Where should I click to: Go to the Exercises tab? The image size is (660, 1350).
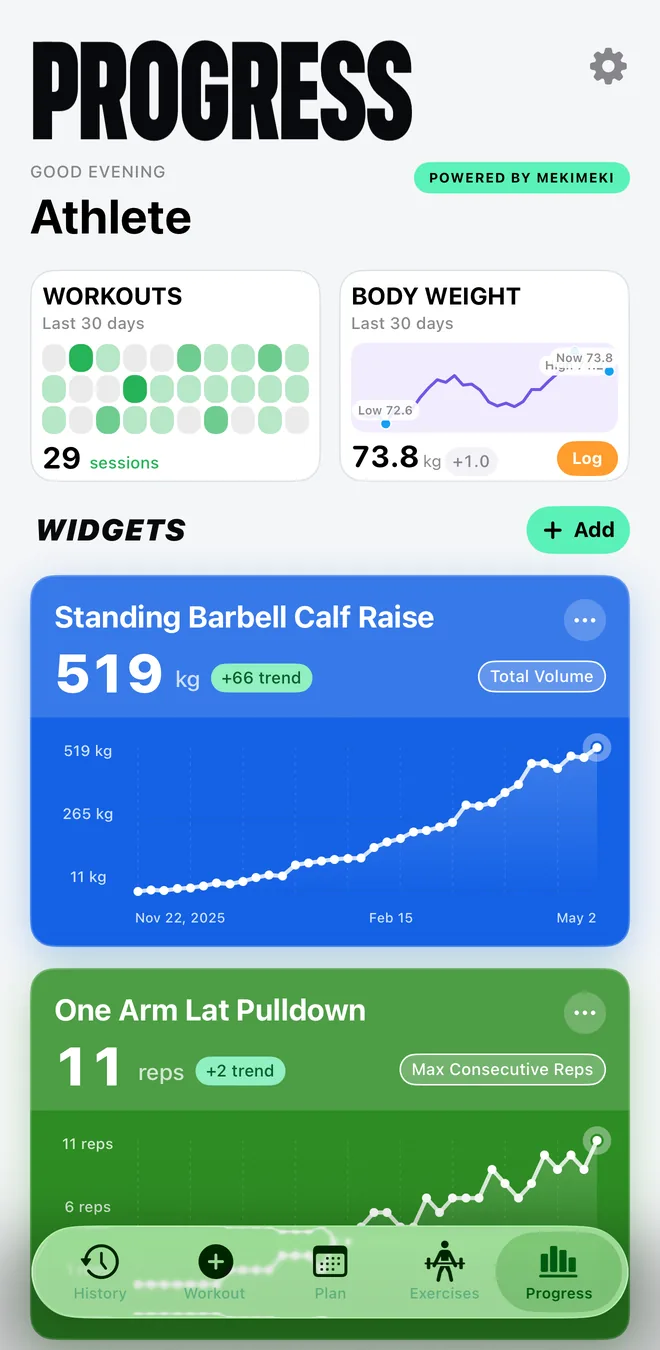(x=445, y=1272)
